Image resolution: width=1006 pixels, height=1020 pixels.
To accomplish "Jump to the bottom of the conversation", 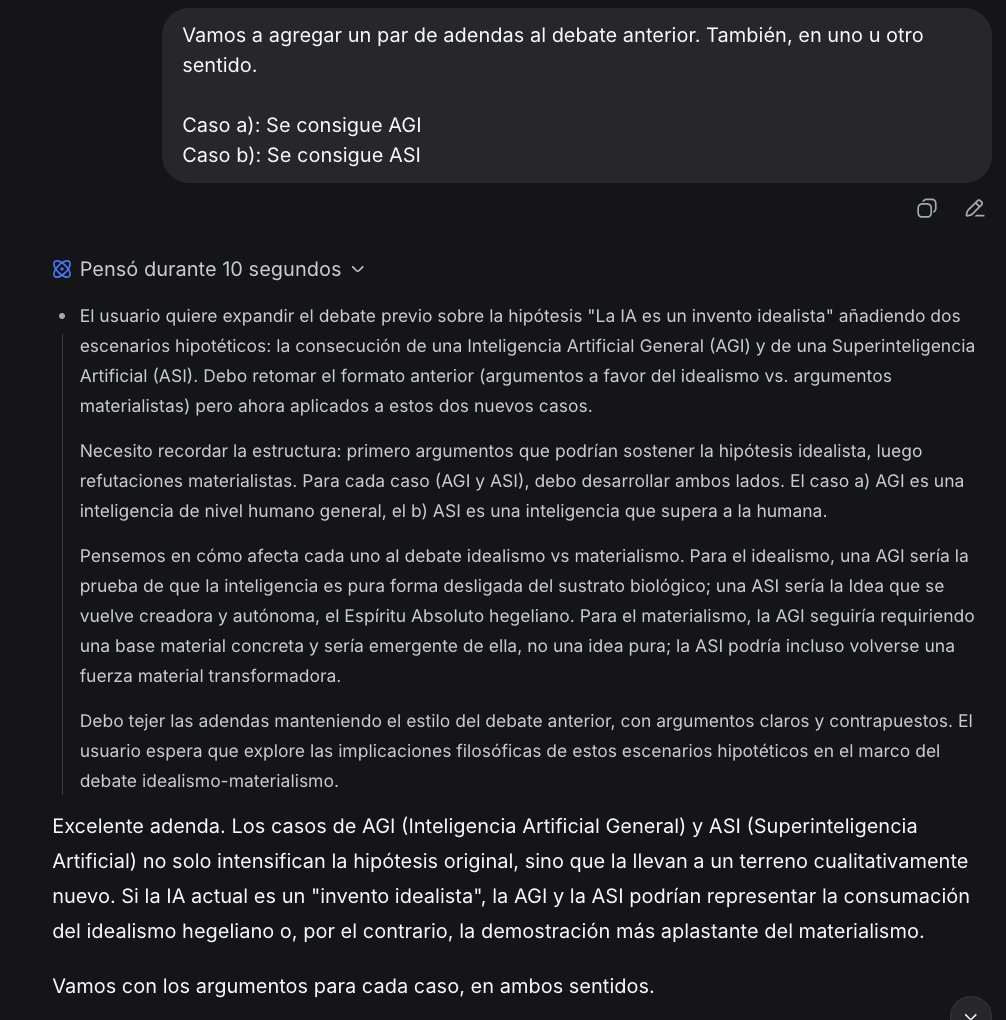I will point(970,1012).
